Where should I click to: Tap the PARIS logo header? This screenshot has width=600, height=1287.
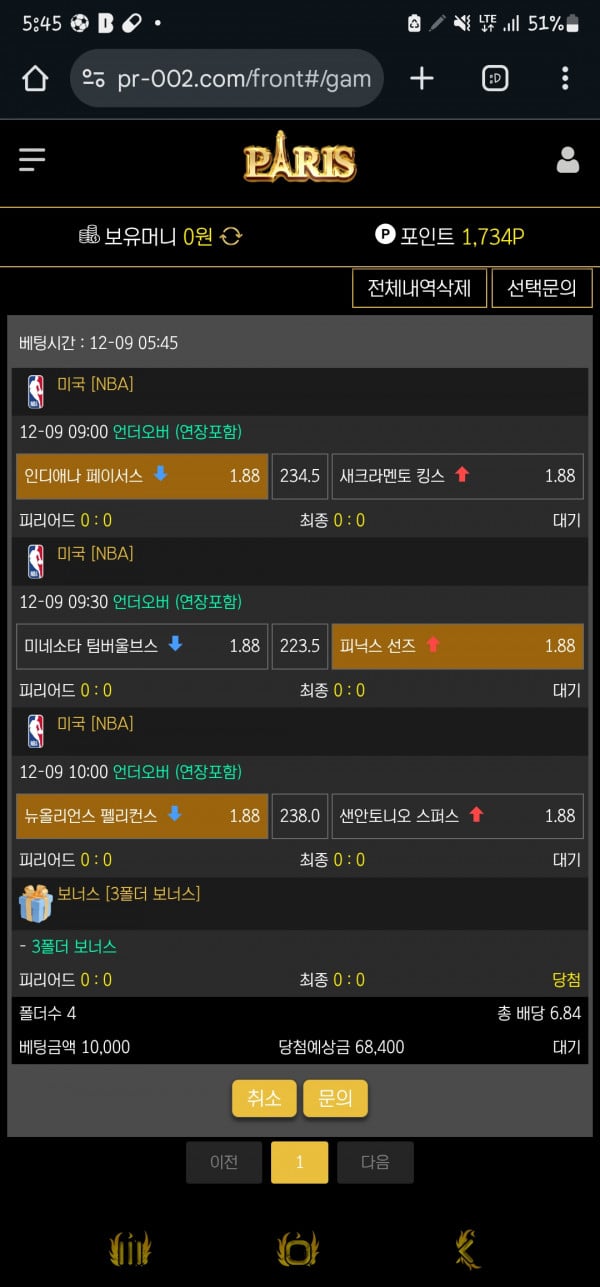click(x=299, y=160)
